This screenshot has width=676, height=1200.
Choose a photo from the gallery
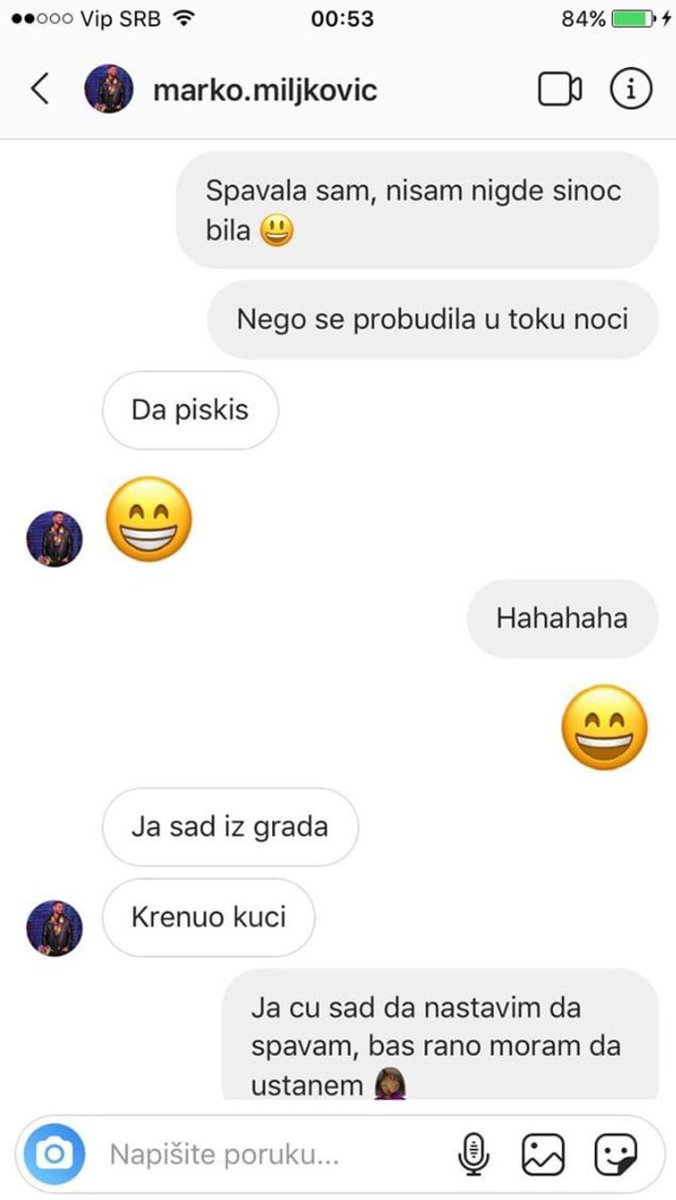pos(544,1156)
